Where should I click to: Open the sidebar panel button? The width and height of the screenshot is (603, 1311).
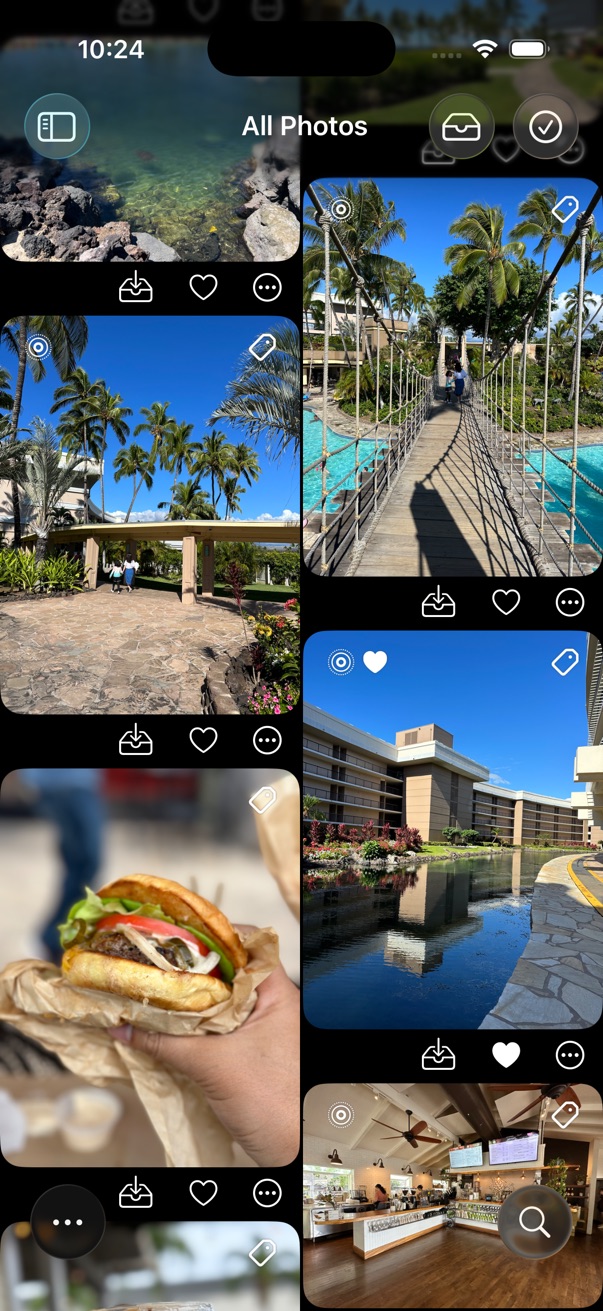click(57, 126)
